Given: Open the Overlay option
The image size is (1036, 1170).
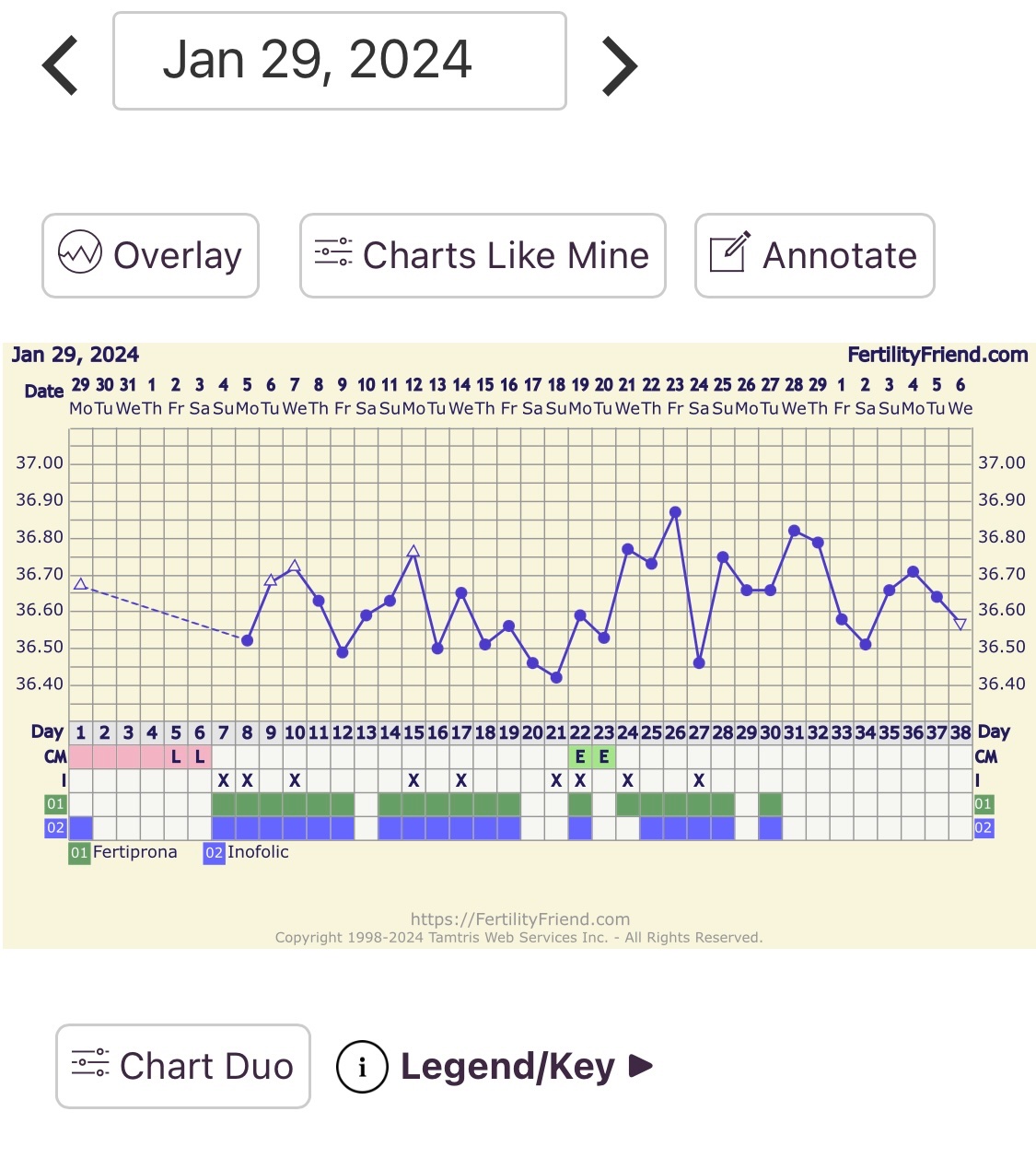Looking at the screenshot, I should tap(150, 255).
